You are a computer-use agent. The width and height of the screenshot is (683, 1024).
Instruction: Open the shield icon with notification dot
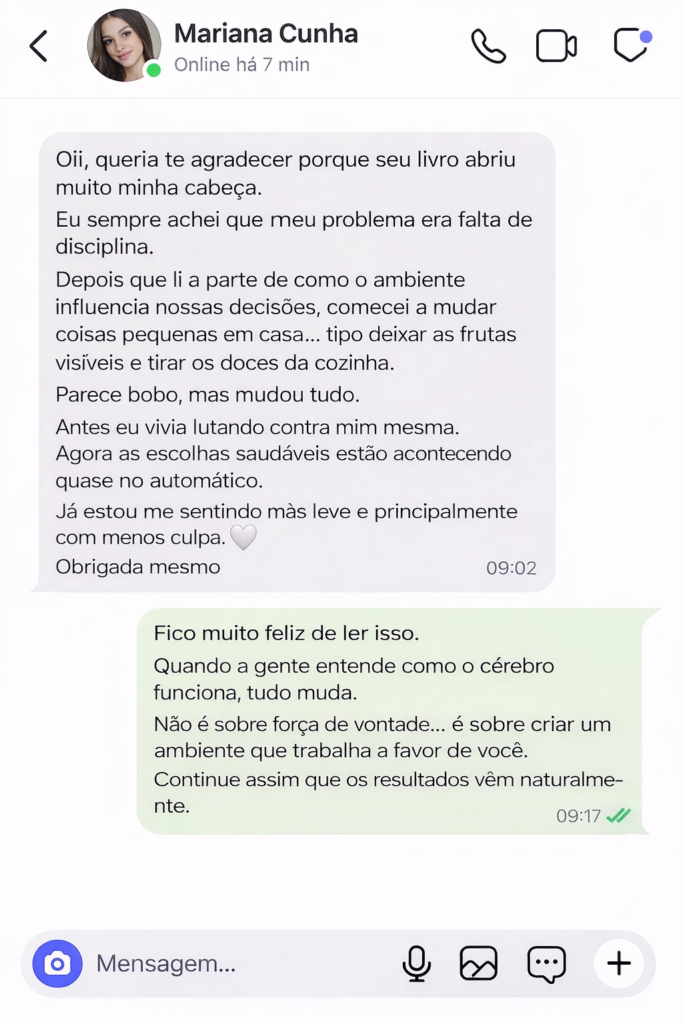pyautogui.click(x=630, y=46)
